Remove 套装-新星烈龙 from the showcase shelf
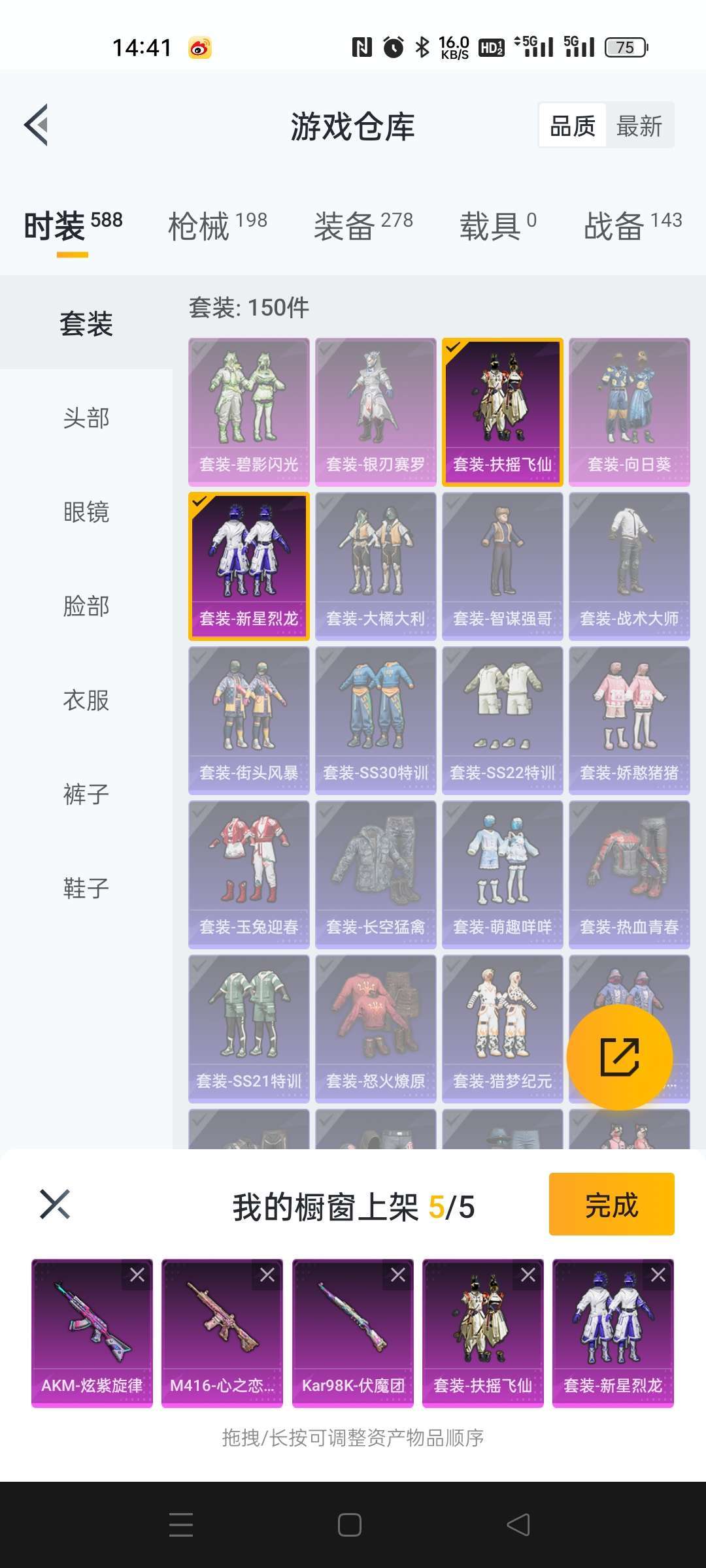Viewport: 706px width, 1568px height. pos(658,1275)
